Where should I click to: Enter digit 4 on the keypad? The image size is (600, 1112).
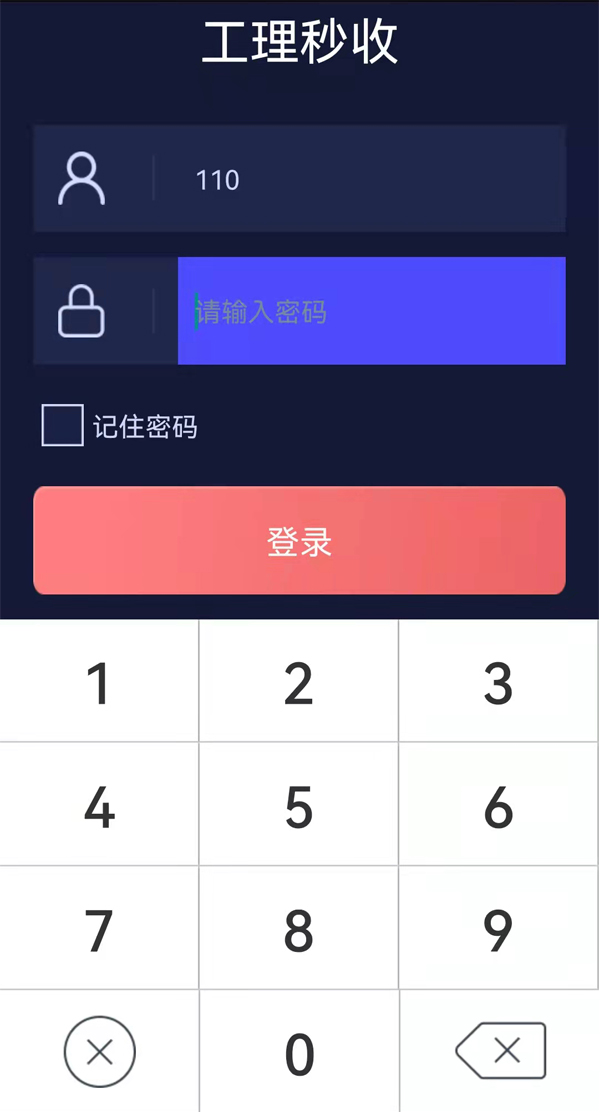click(x=99, y=804)
